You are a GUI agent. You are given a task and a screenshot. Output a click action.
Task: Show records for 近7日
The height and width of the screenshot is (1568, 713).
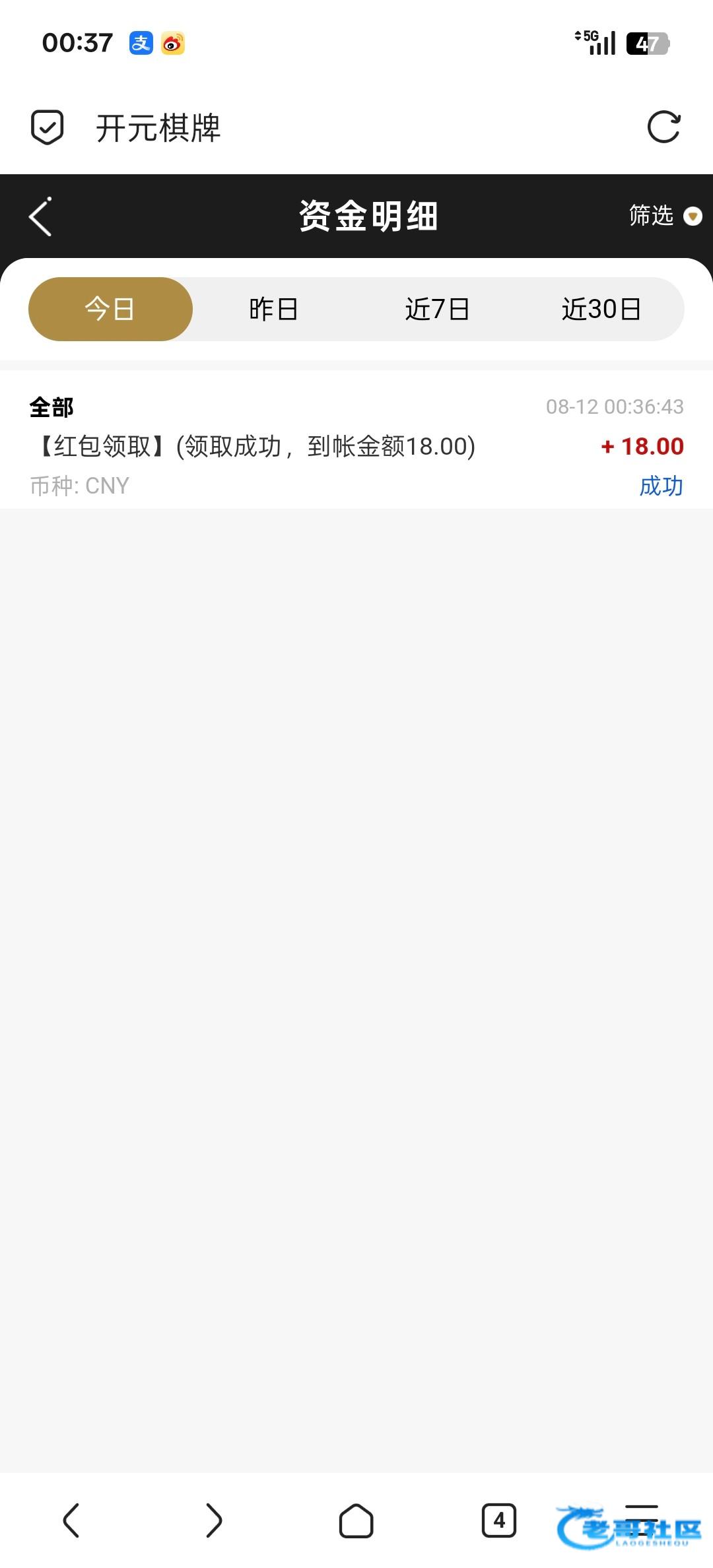click(x=437, y=309)
